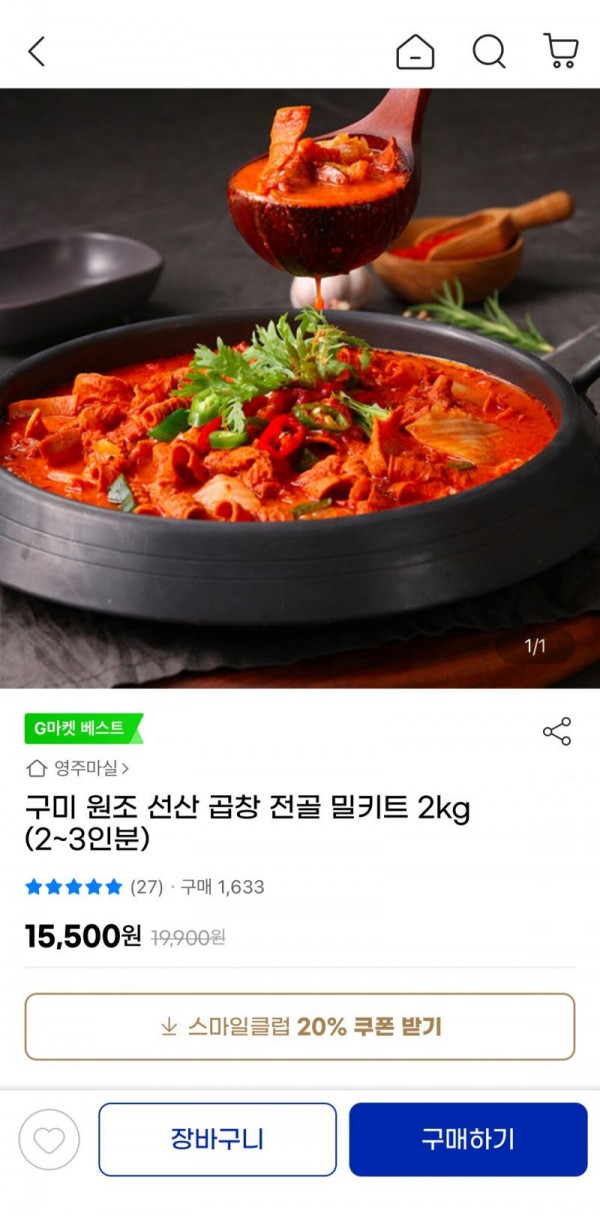600x1216 pixels.
Task: Open the 영주마실 store link
Action: 78,768
